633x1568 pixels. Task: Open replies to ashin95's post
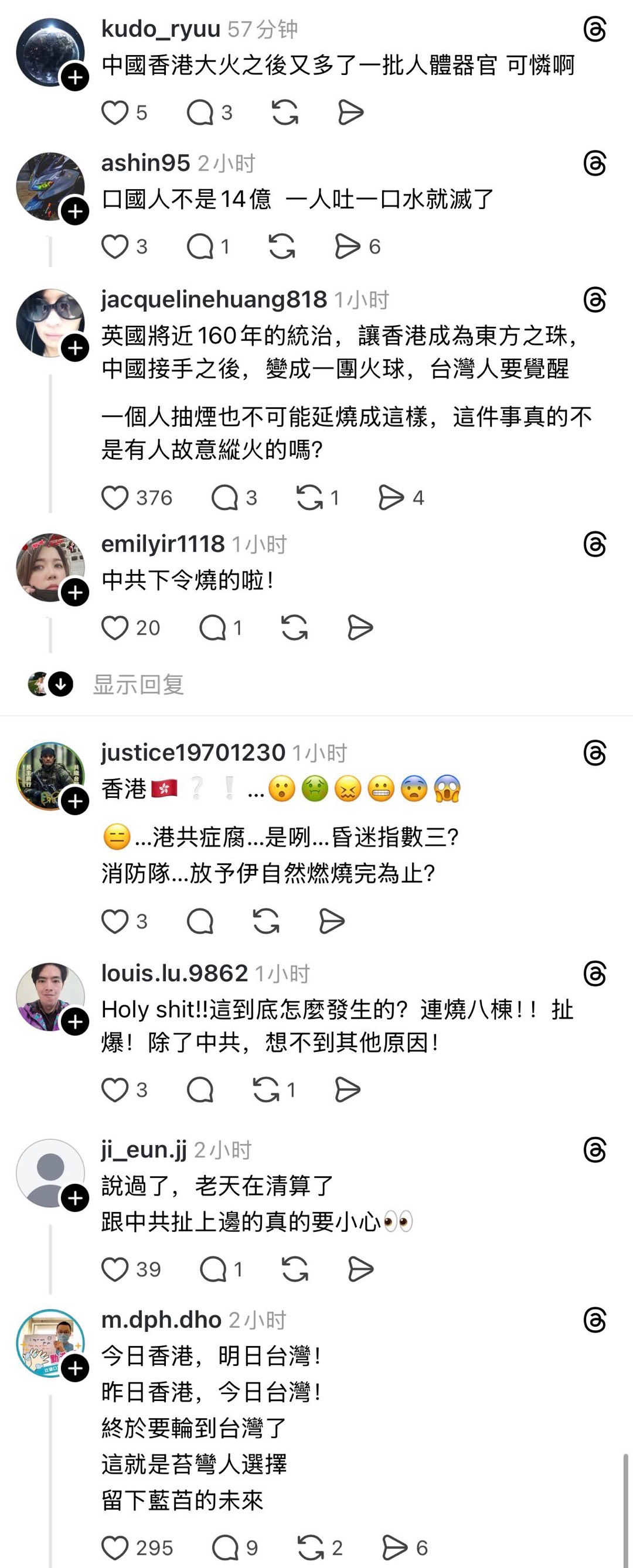point(200,247)
